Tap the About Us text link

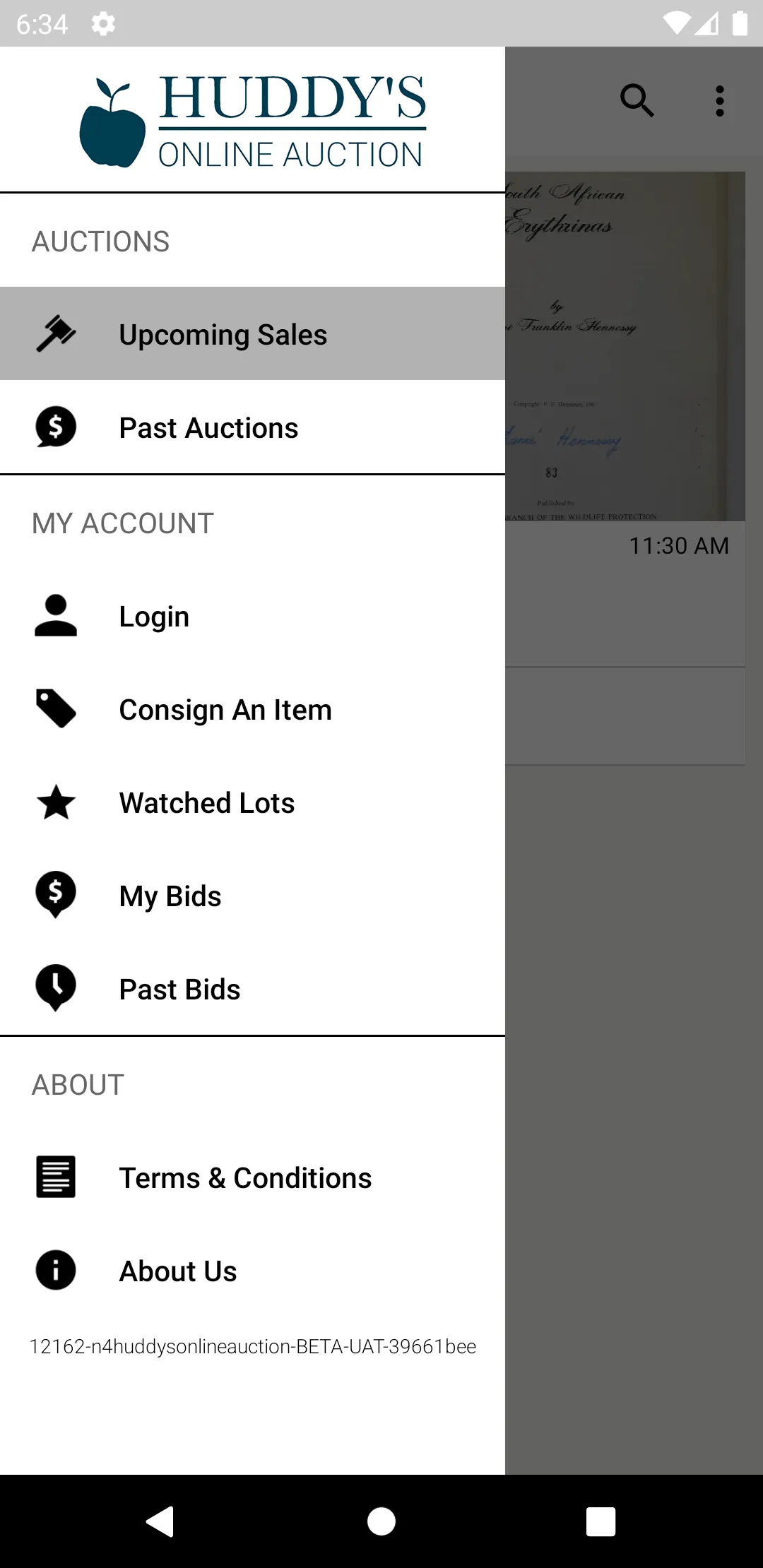click(177, 1270)
